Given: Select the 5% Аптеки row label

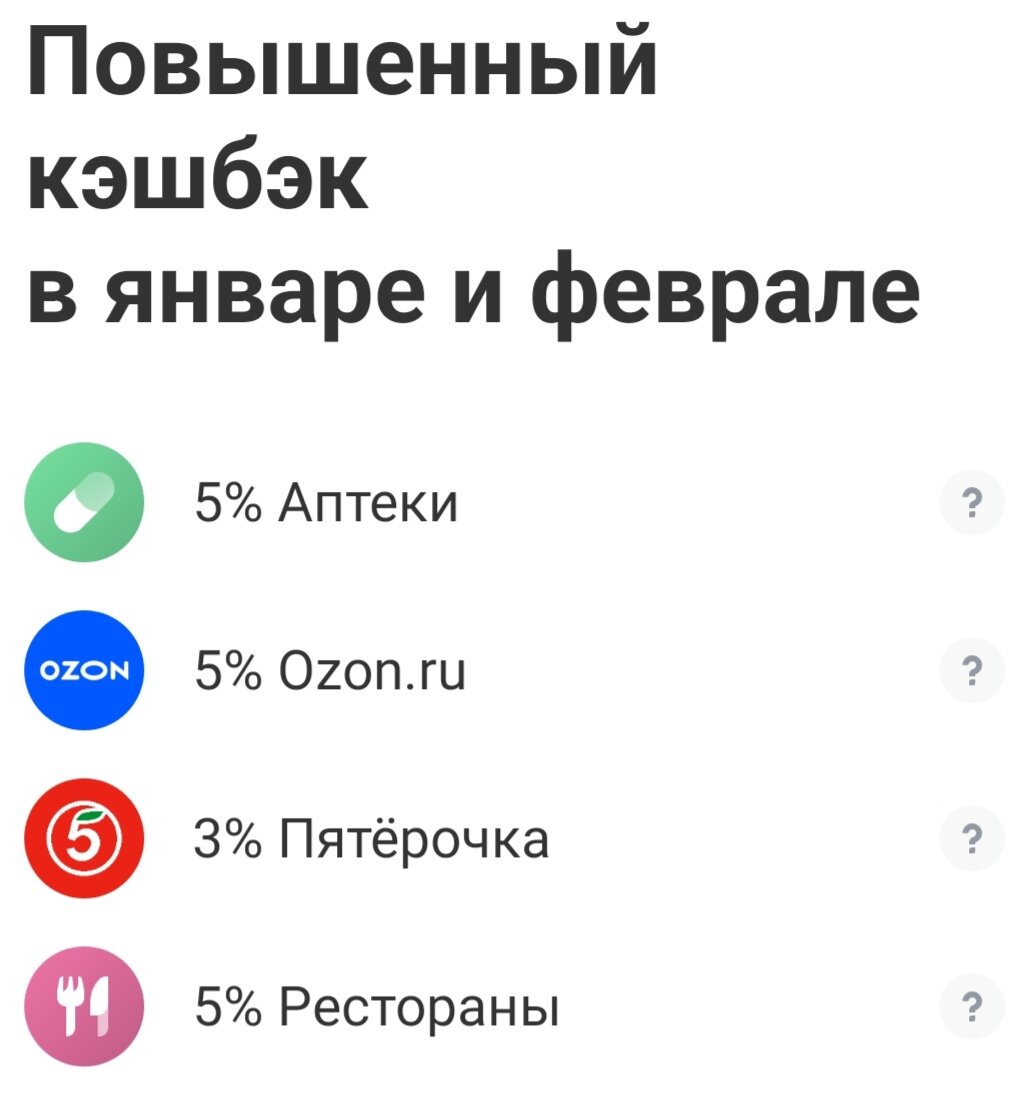Looking at the screenshot, I should pyautogui.click(x=325, y=502).
